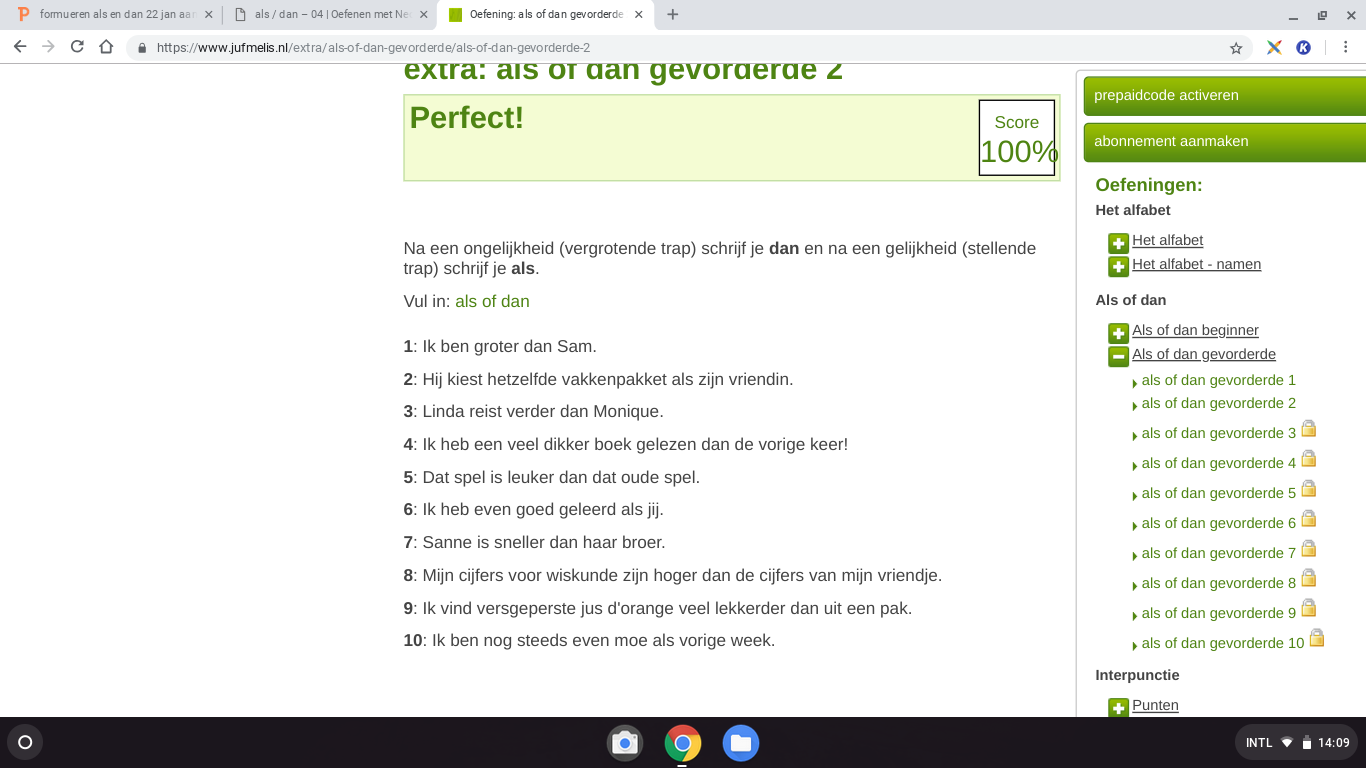Open als of dan gevorderde 1
Screen dimensions: 1366x768
pyautogui.click(x=1218, y=380)
